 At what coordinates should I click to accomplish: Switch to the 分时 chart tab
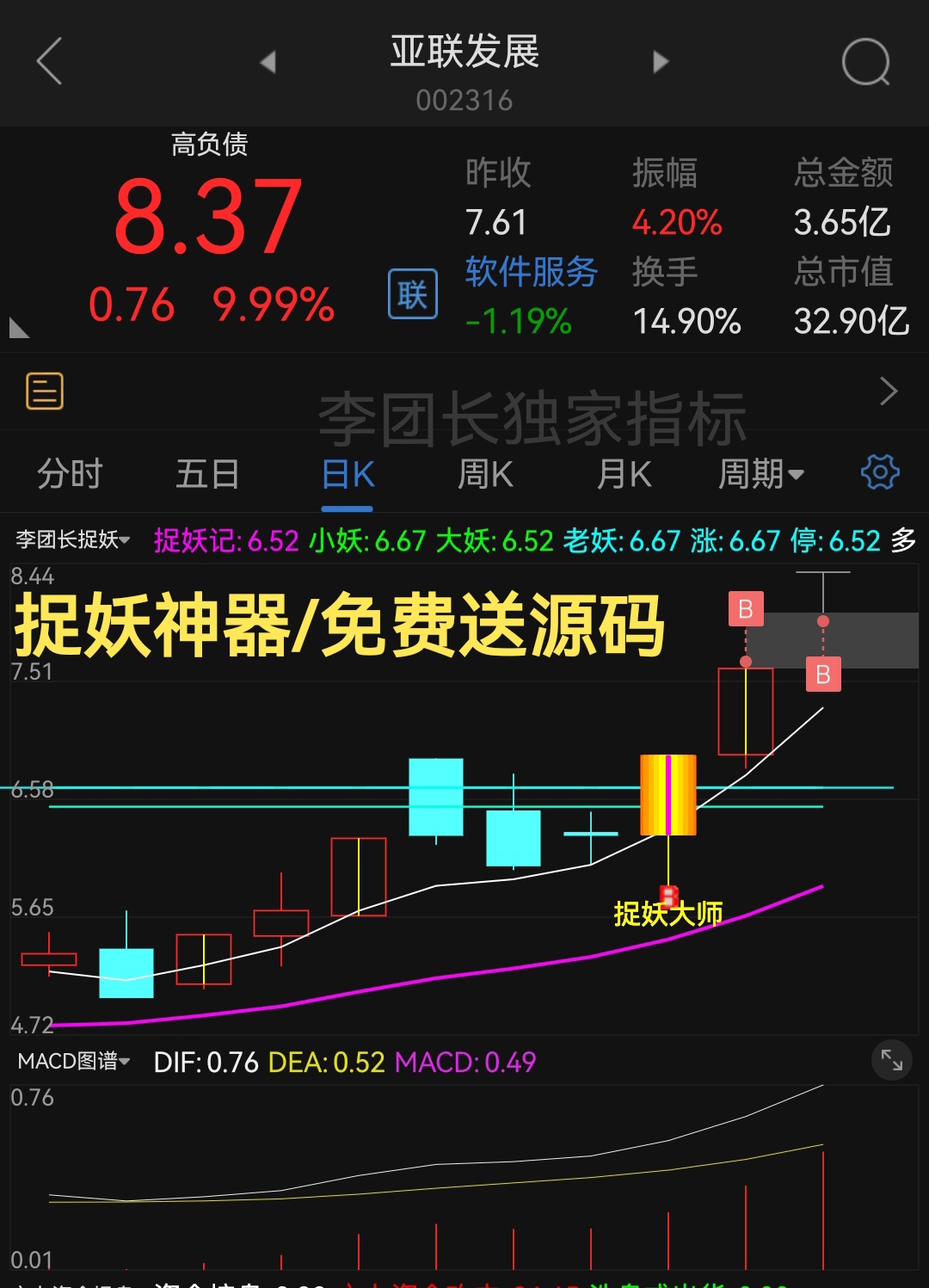(70, 474)
